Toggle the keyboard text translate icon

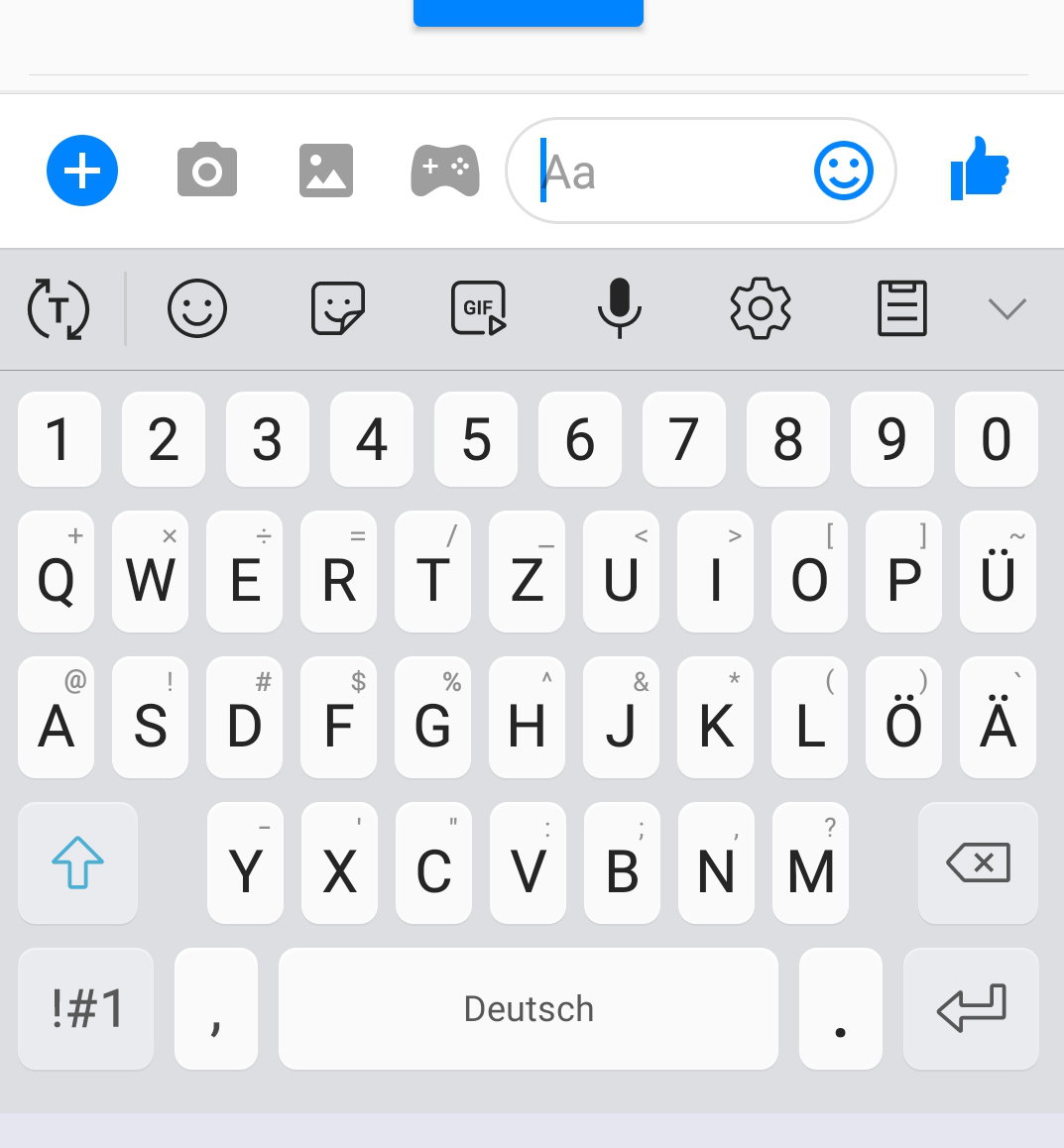pyautogui.click(x=59, y=309)
